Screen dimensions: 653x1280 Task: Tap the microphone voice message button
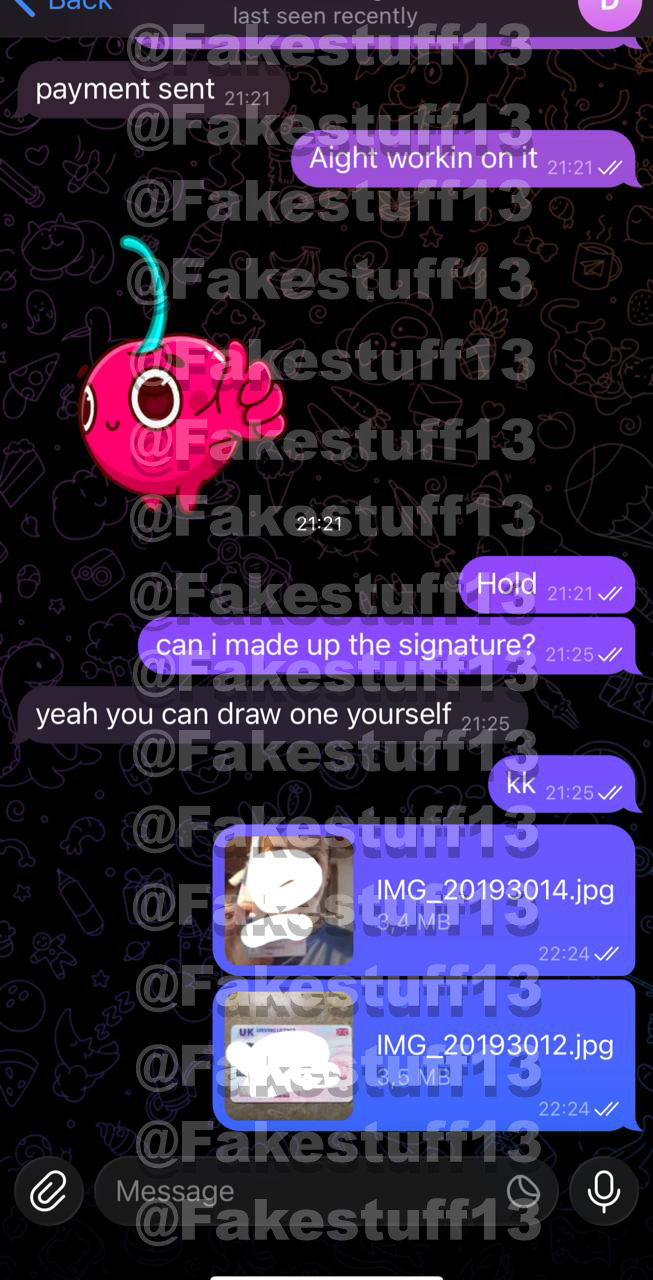click(603, 1191)
